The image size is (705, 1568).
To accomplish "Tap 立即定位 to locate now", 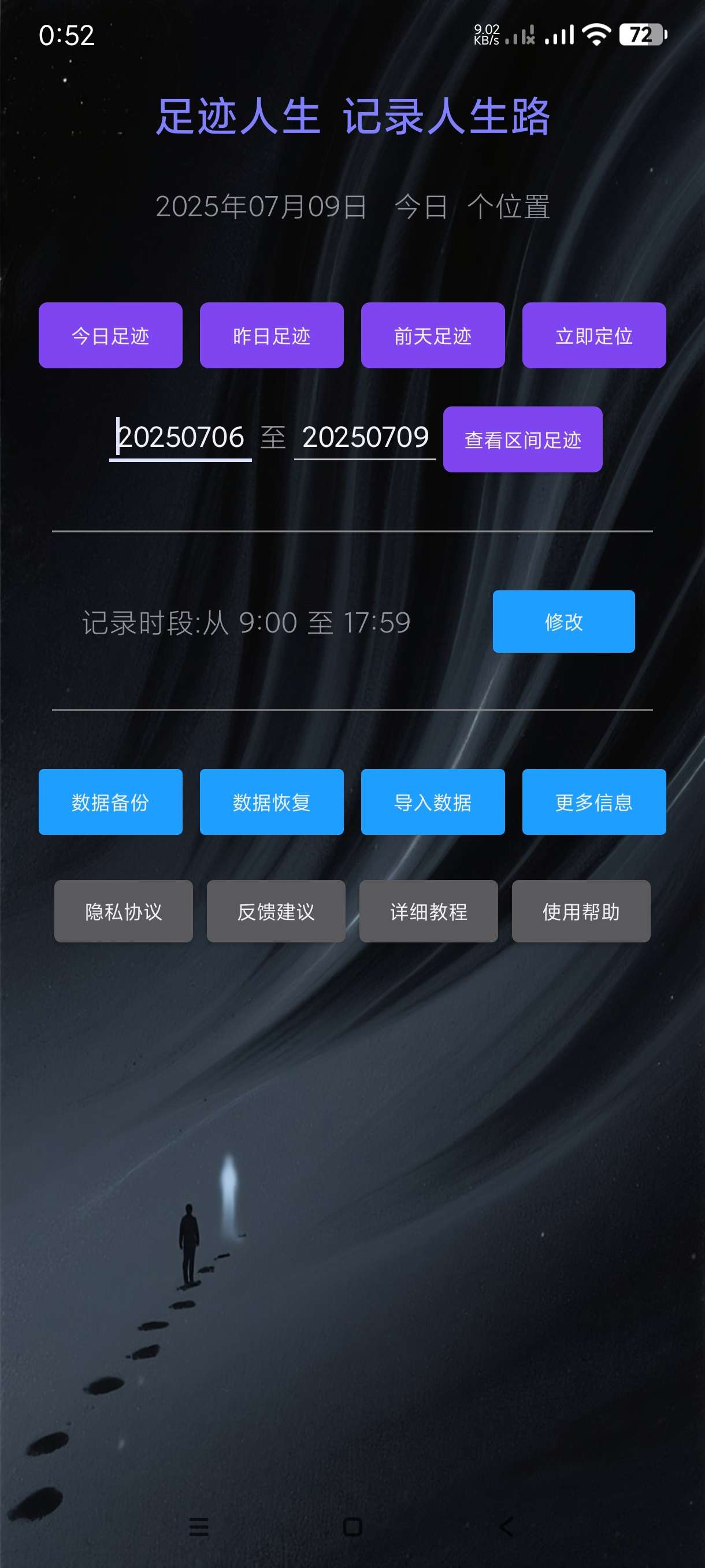I will pos(593,335).
